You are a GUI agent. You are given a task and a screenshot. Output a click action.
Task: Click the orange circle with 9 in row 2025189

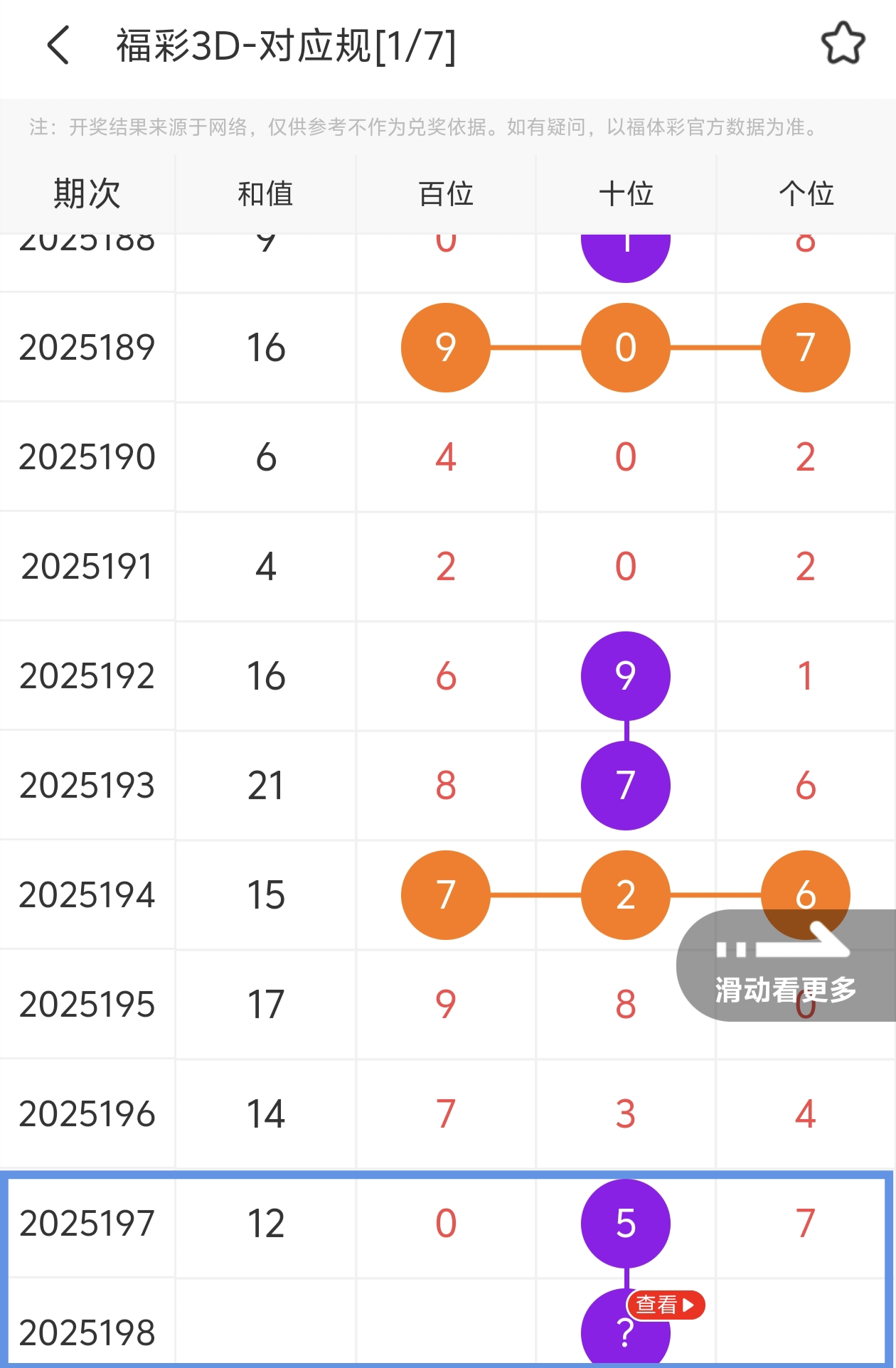coord(445,348)
